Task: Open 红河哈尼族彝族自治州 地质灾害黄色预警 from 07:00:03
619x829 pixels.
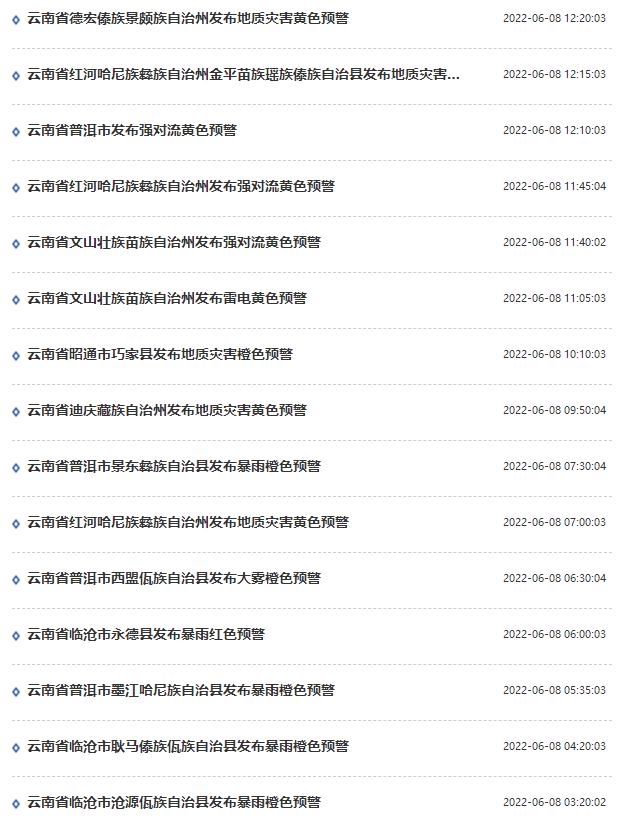Action: point(188,522)
